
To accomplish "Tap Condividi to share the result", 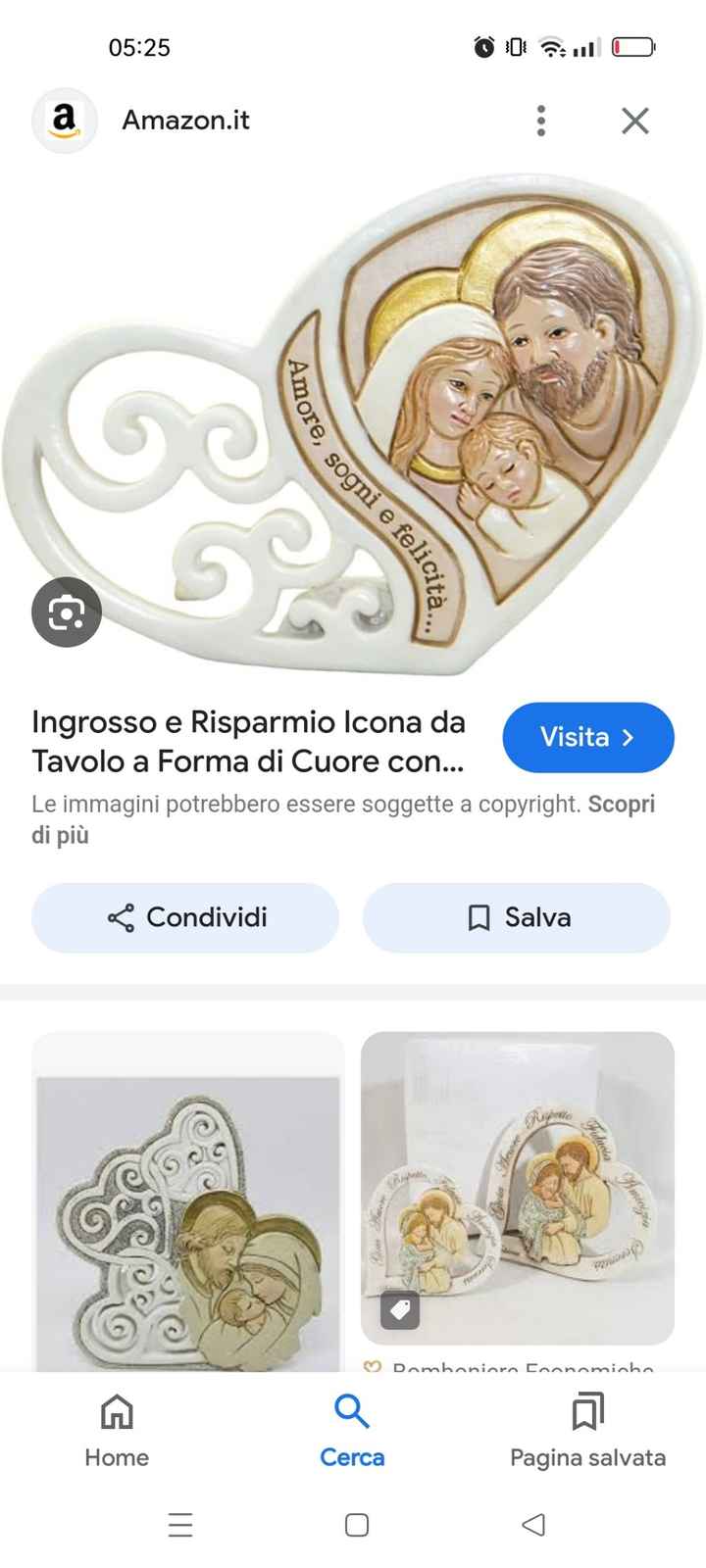I will [x=184, y=917].
